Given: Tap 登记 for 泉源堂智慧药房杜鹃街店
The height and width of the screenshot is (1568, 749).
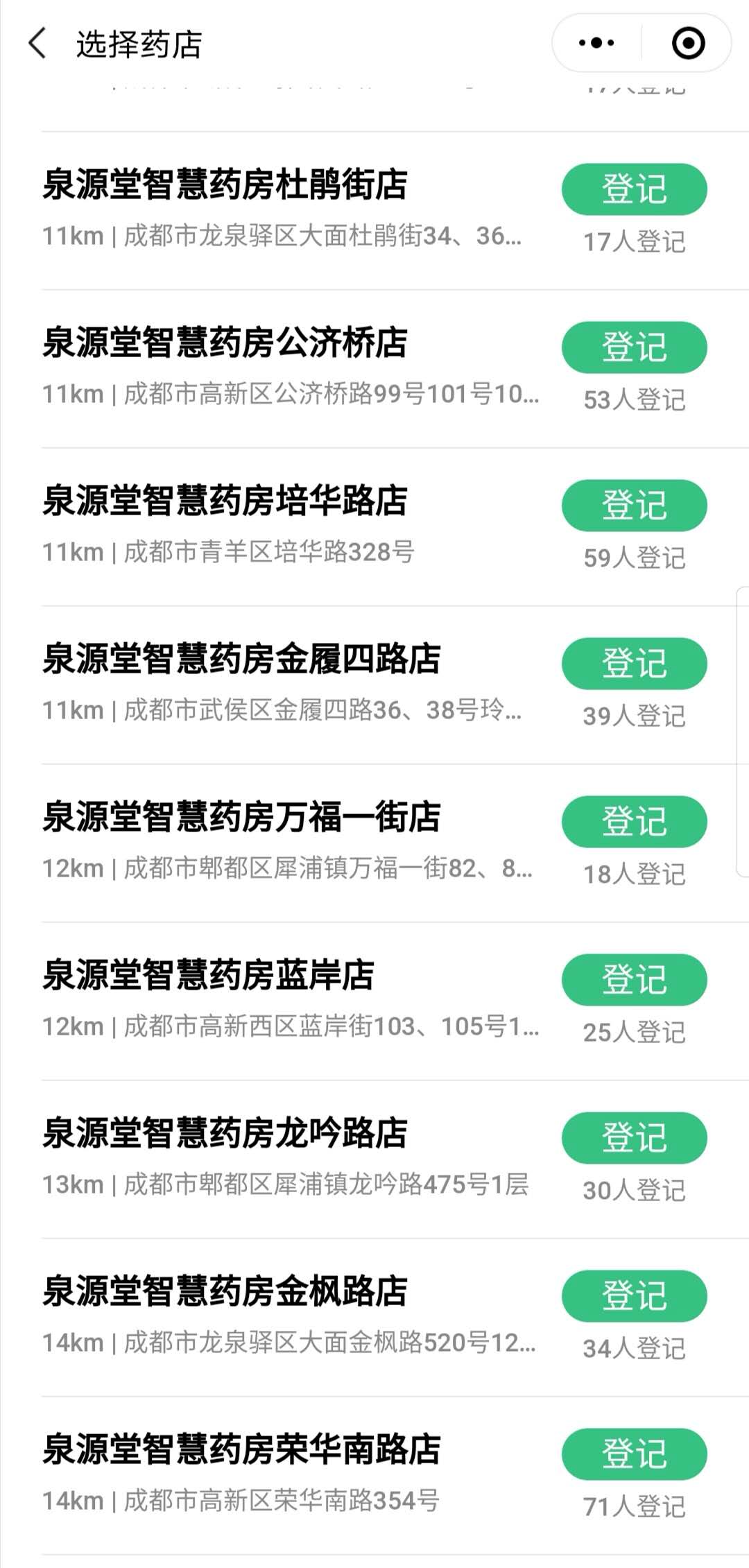Looking at the screenshot, I should (x=634, y=189).
